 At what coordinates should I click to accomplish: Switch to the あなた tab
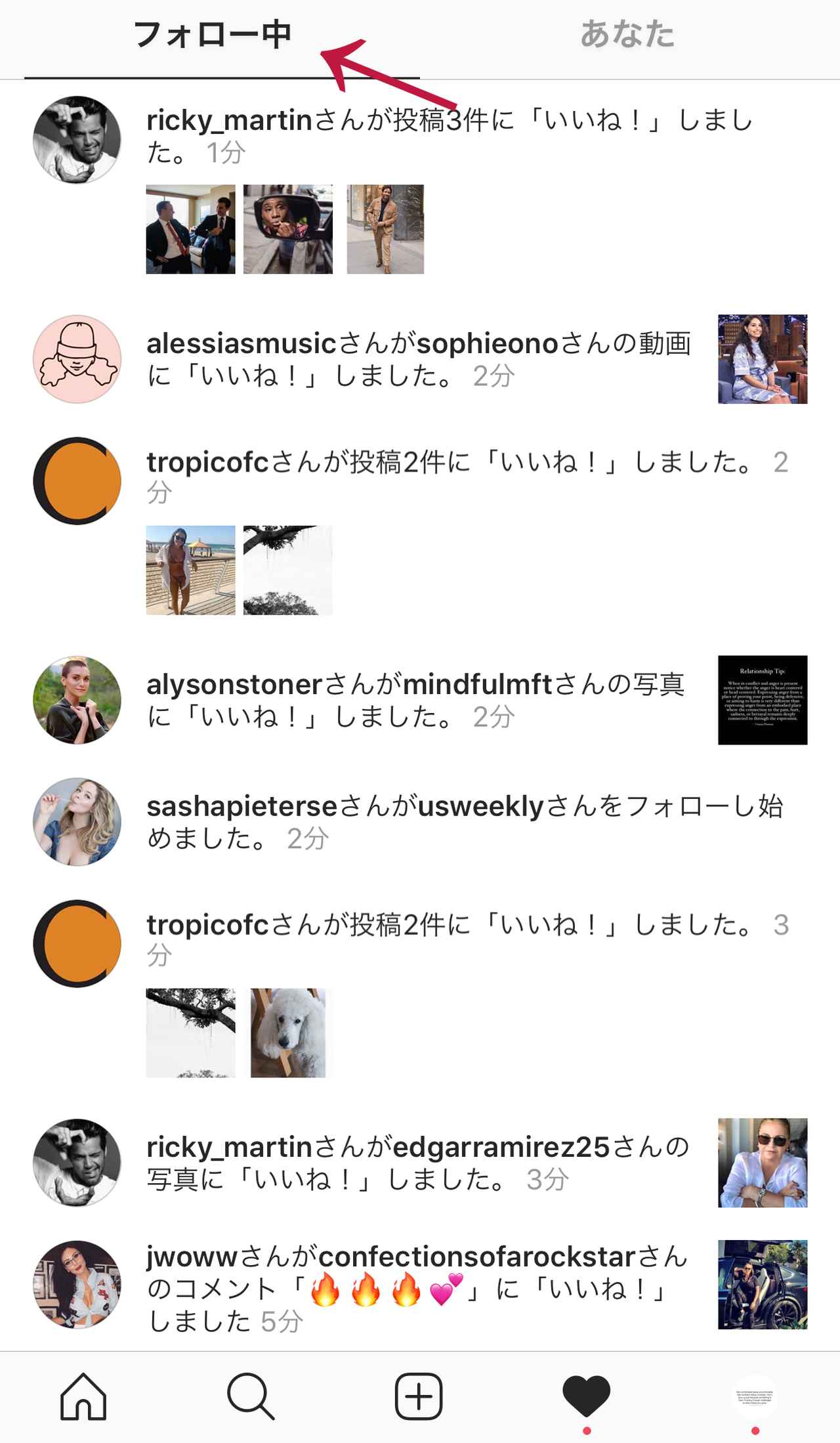[x=627, y=35]
